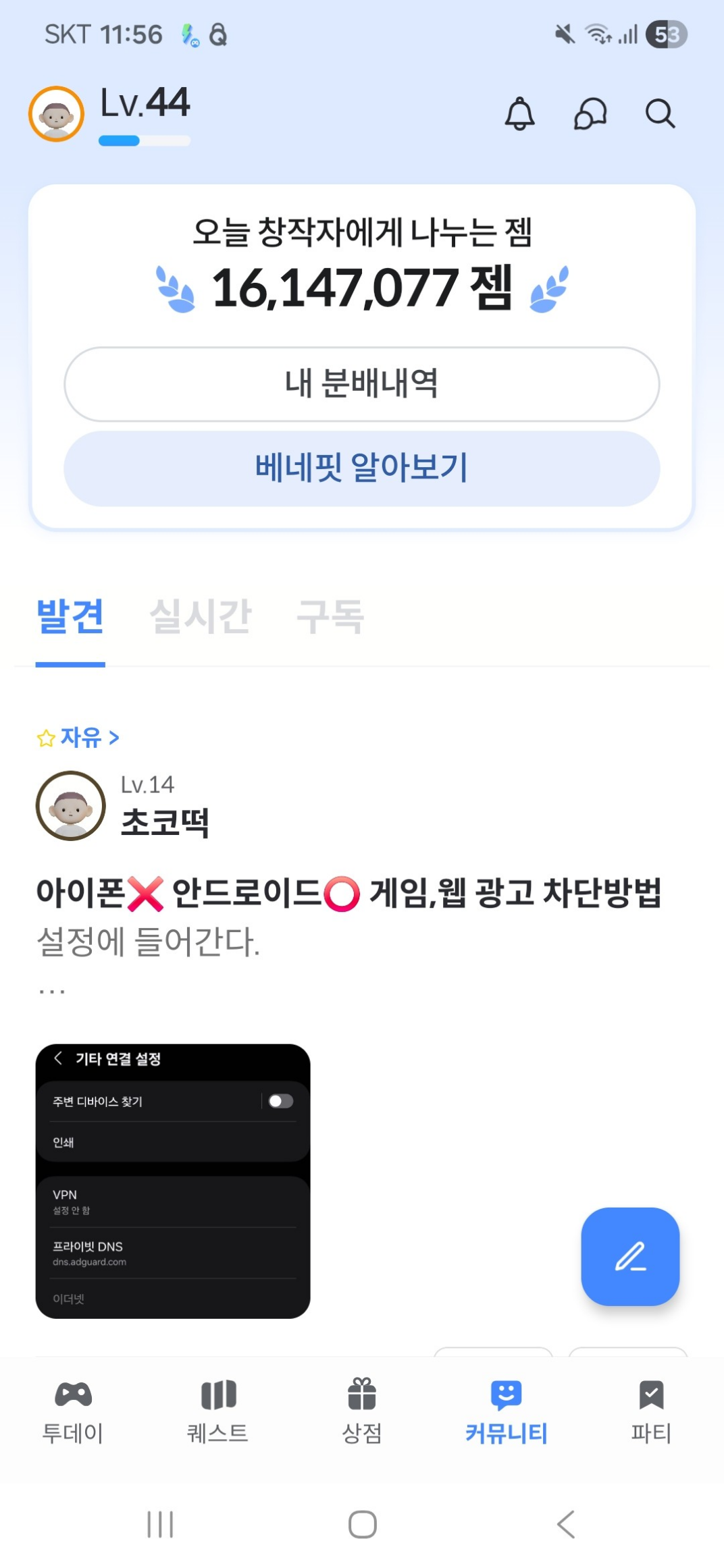Go to the 투데이 tab
The image size is (724, 1568).
73,1411
